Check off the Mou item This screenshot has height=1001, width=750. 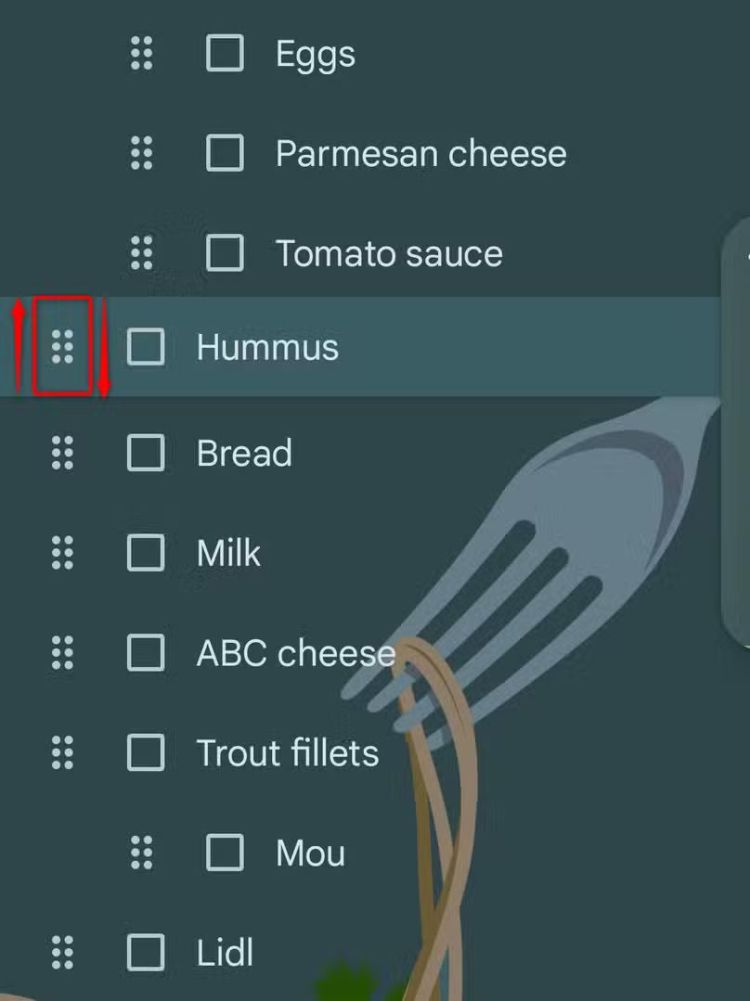(225, 852)
